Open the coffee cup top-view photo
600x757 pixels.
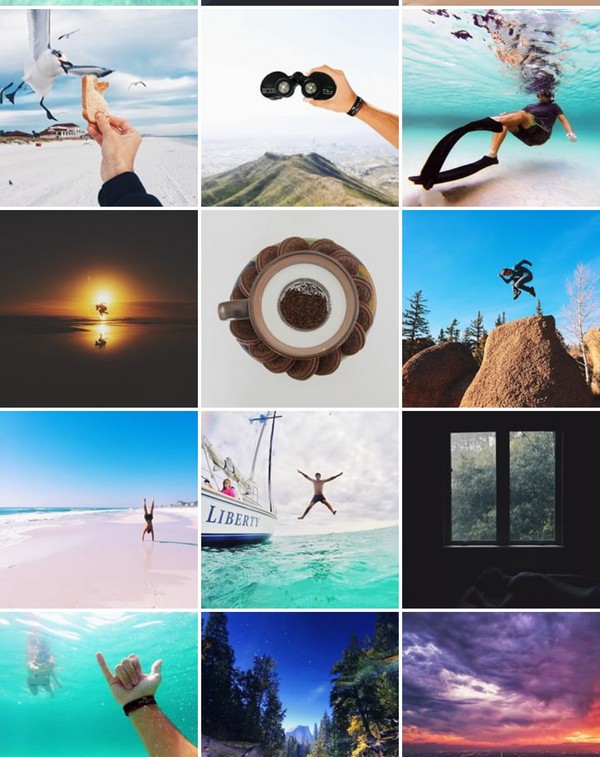click(300, 308)
